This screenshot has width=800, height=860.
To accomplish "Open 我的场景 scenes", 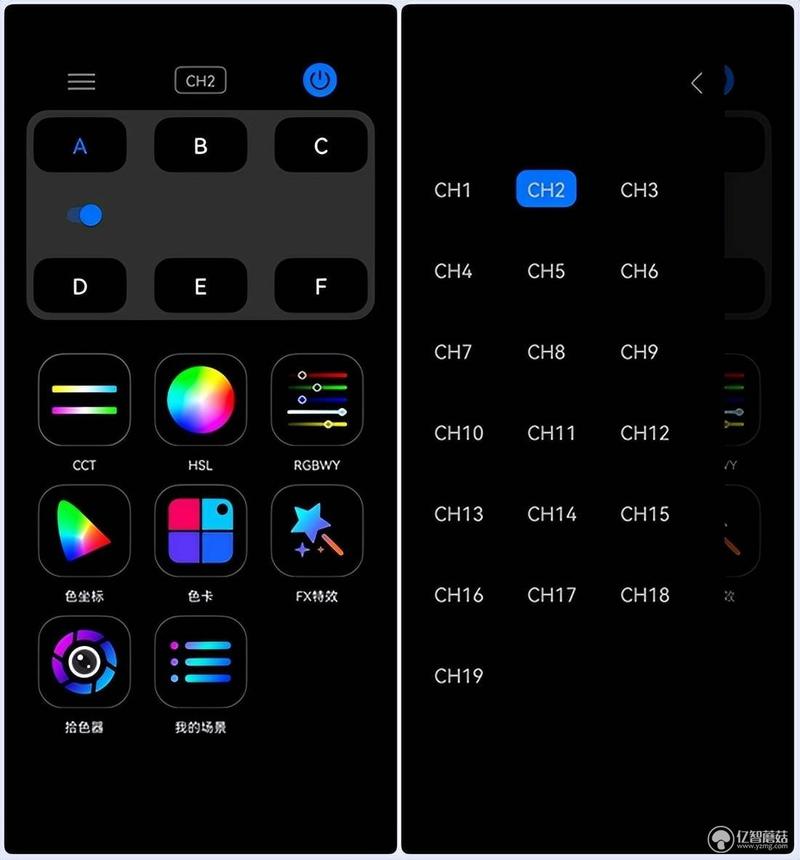I will pyautogui.click(x=200, y=662).
